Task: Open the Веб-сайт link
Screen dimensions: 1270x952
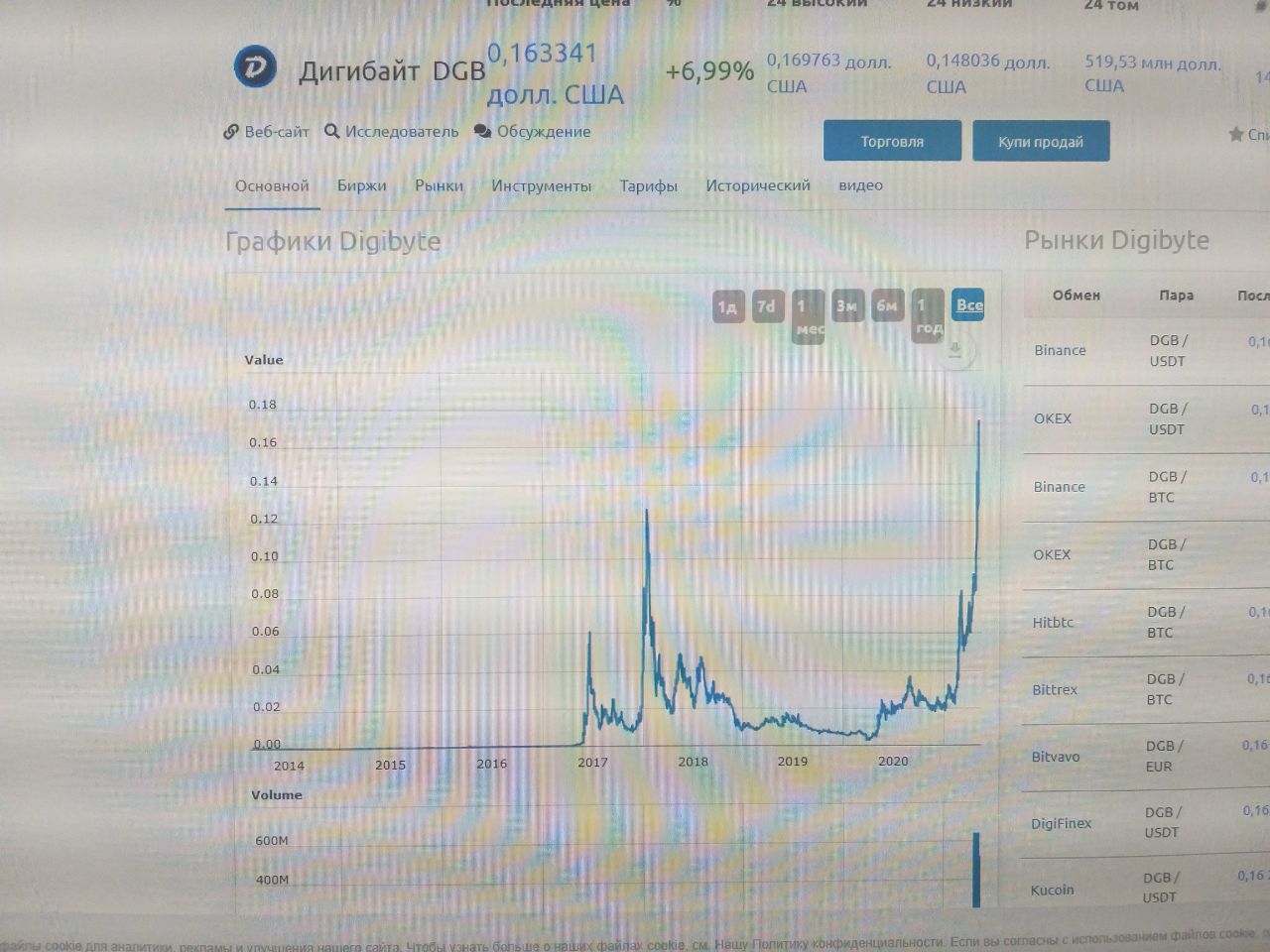Action: 267,131
